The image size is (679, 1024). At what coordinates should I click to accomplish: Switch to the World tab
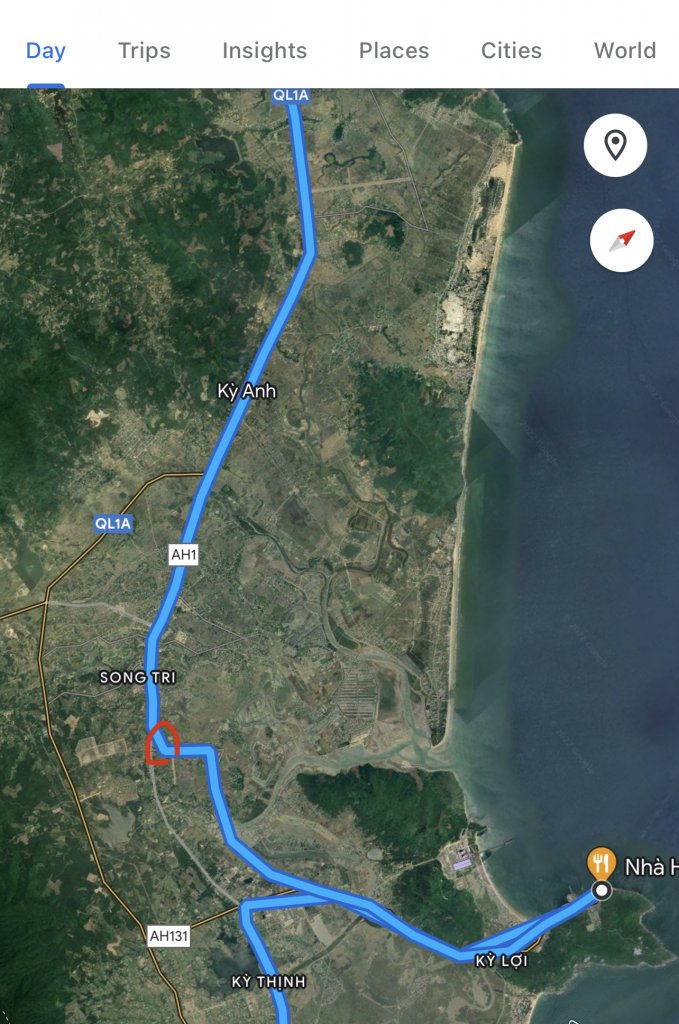624,50
